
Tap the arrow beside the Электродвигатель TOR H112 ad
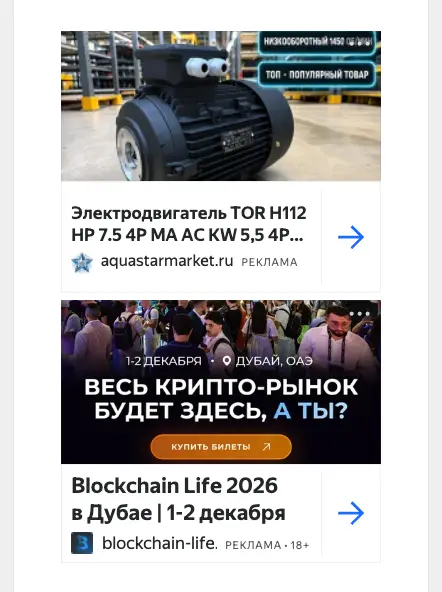351,237
